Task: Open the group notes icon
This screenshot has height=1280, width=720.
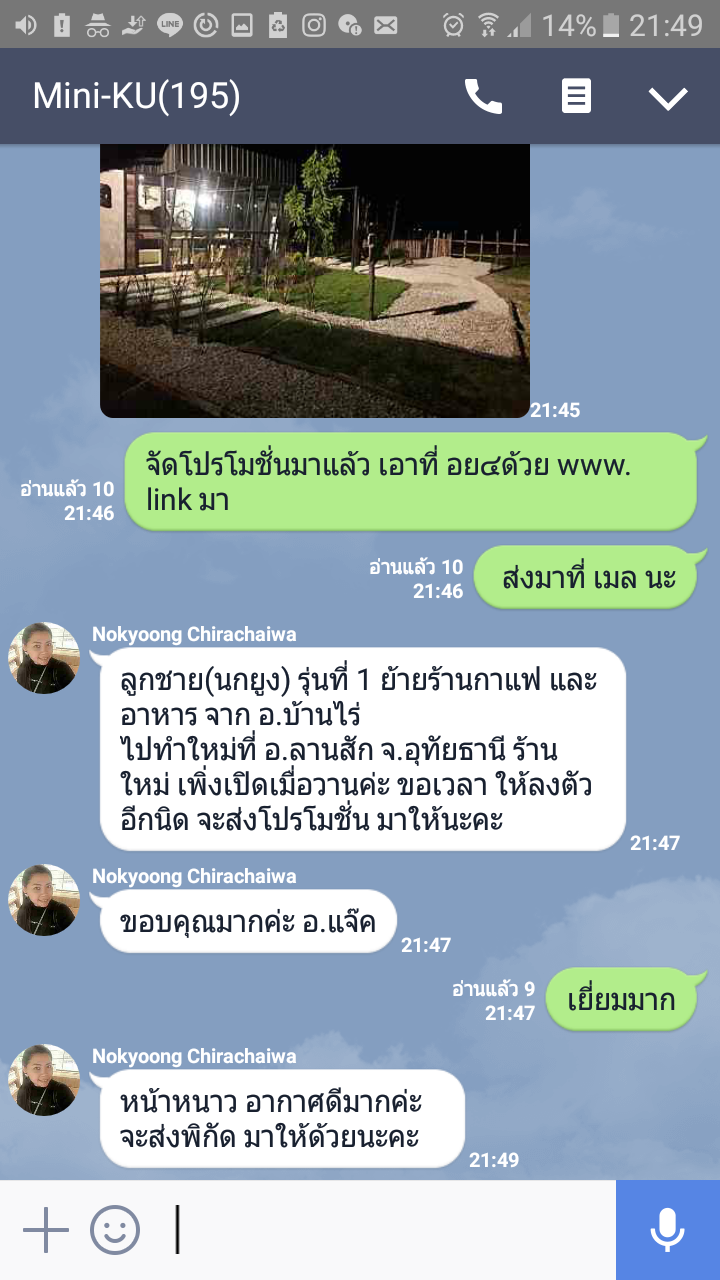Action: point(576,97)
